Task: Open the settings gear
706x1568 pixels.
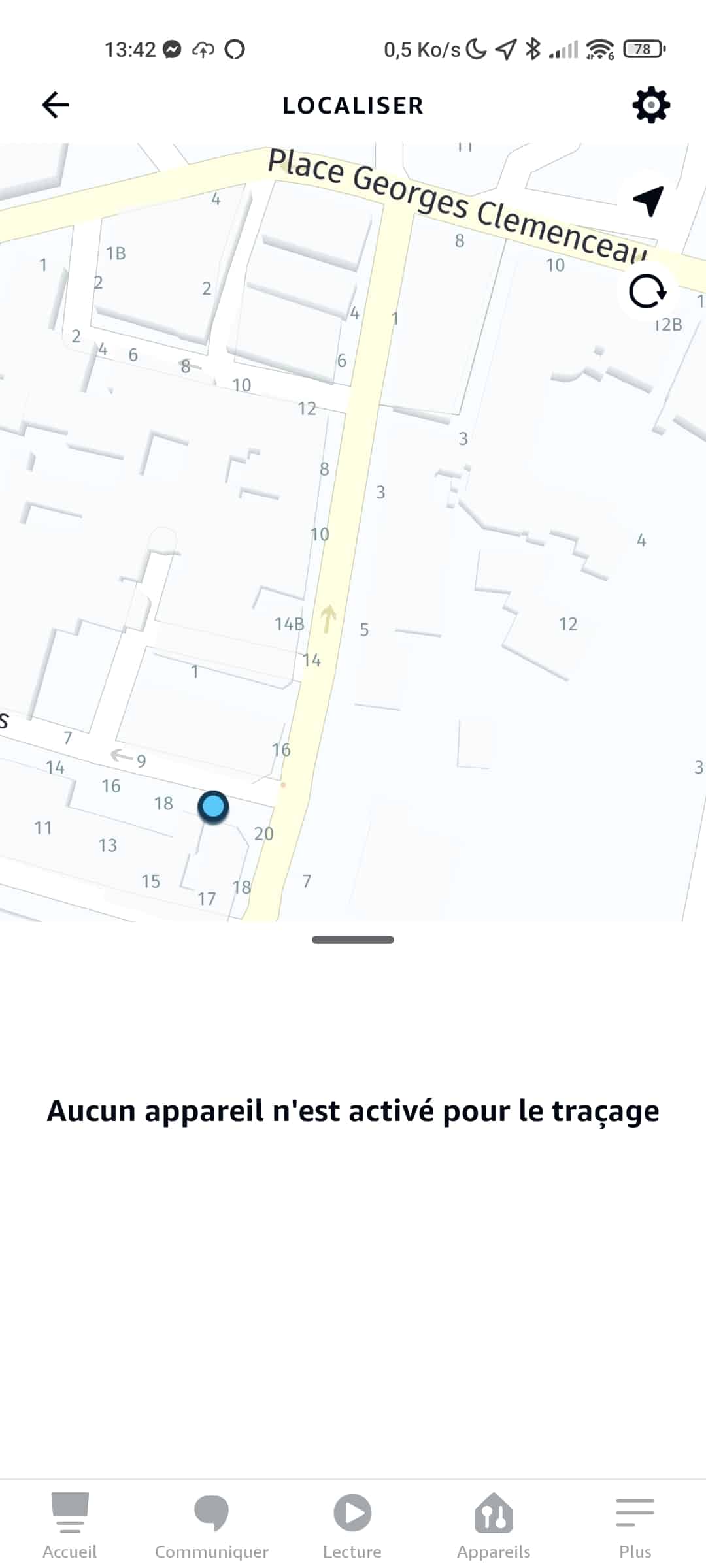Action: point(651,105)
